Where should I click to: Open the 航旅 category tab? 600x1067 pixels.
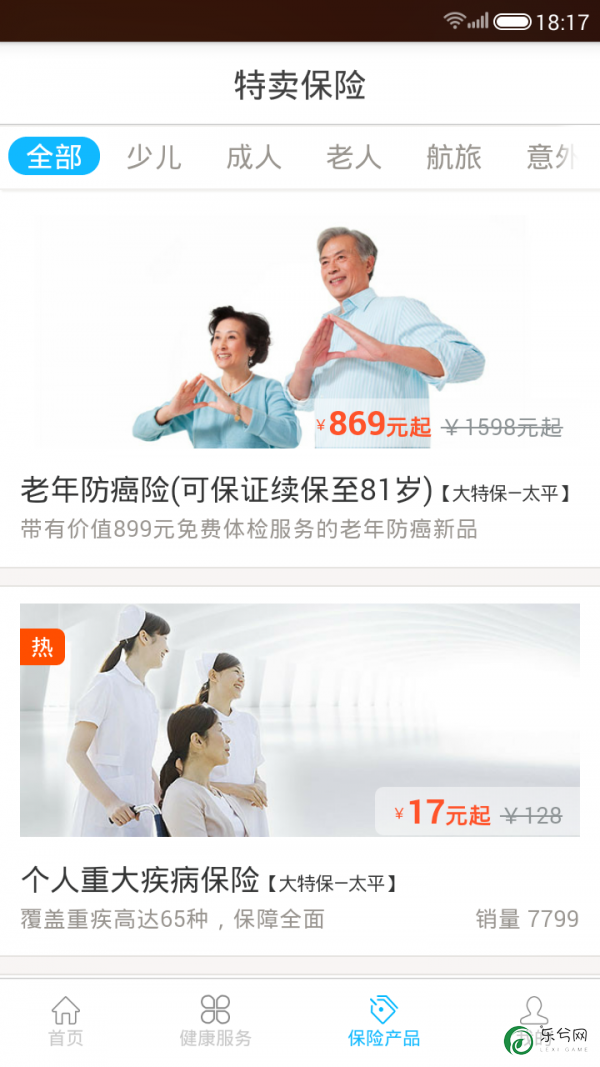click(x=454, y=157)
